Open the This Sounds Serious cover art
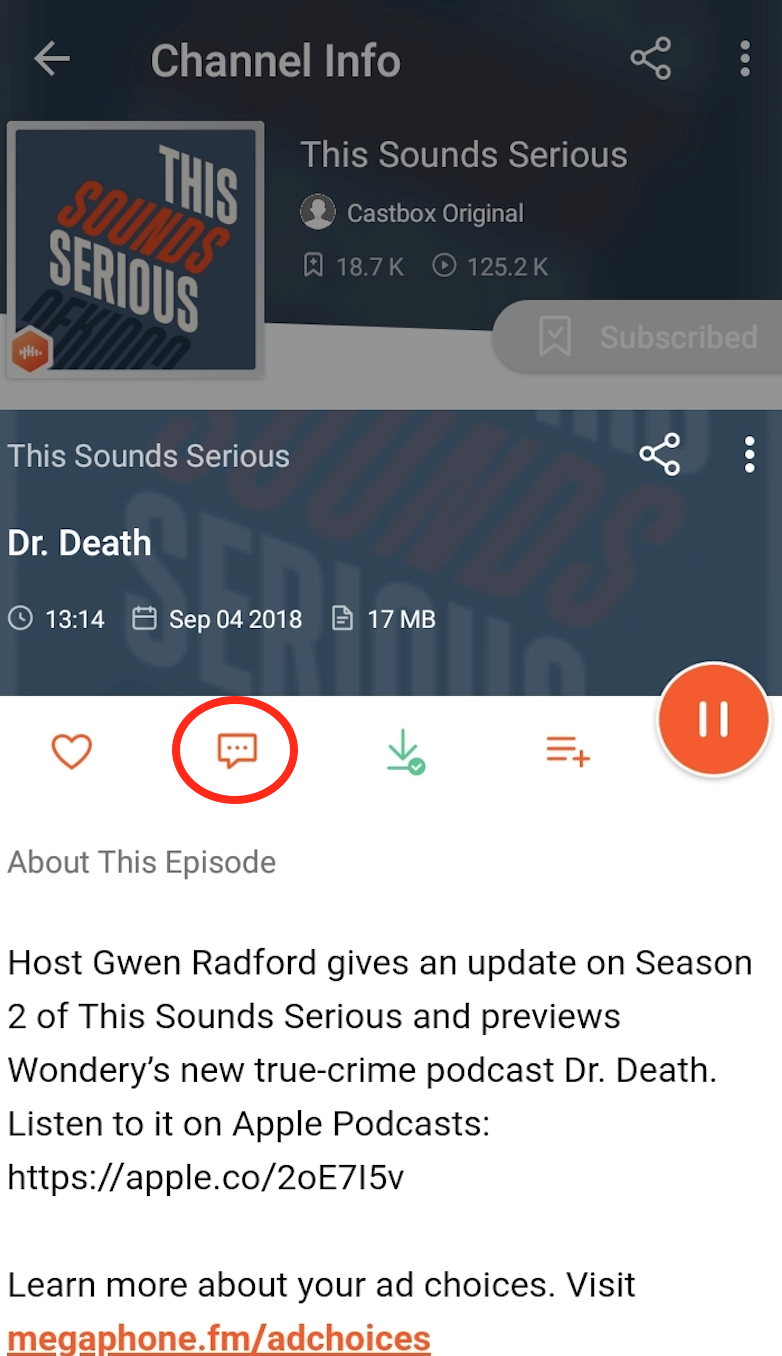The image size is (782, 1356). point(135,249)
